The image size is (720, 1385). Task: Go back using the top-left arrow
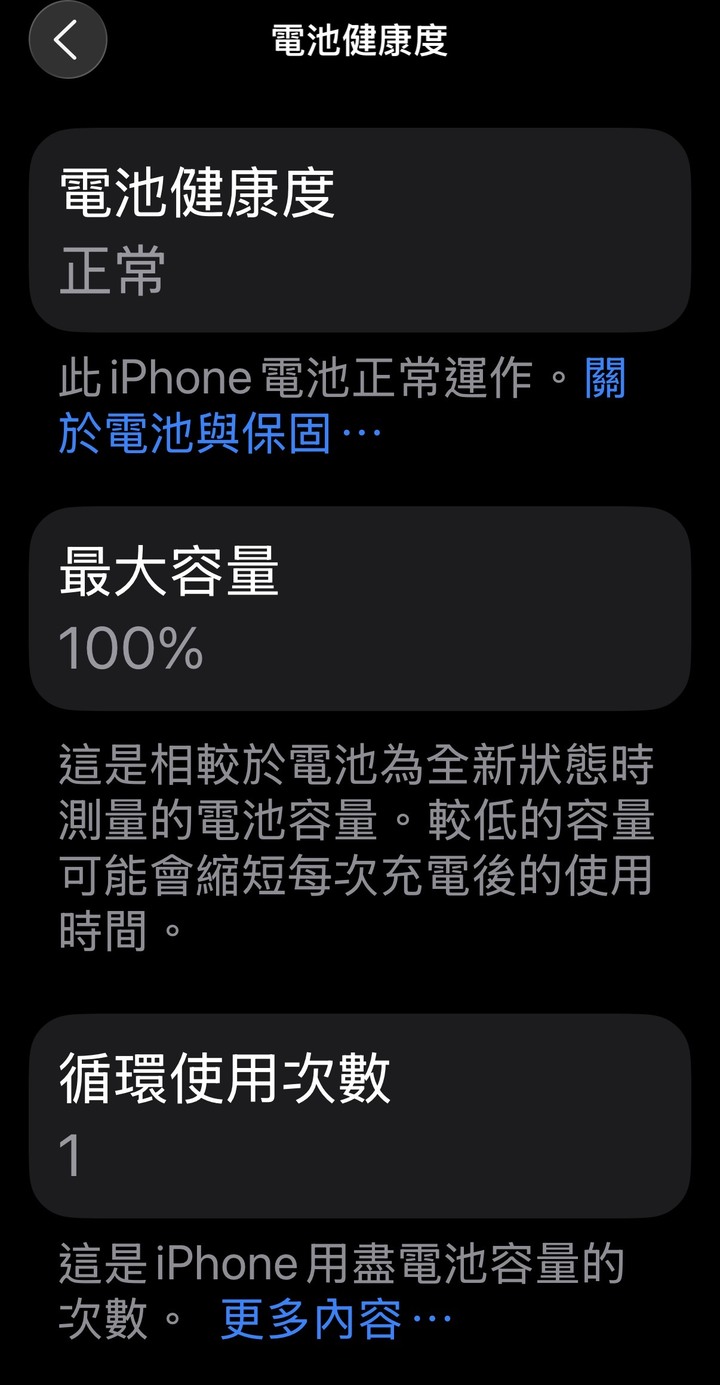[67, 40]
